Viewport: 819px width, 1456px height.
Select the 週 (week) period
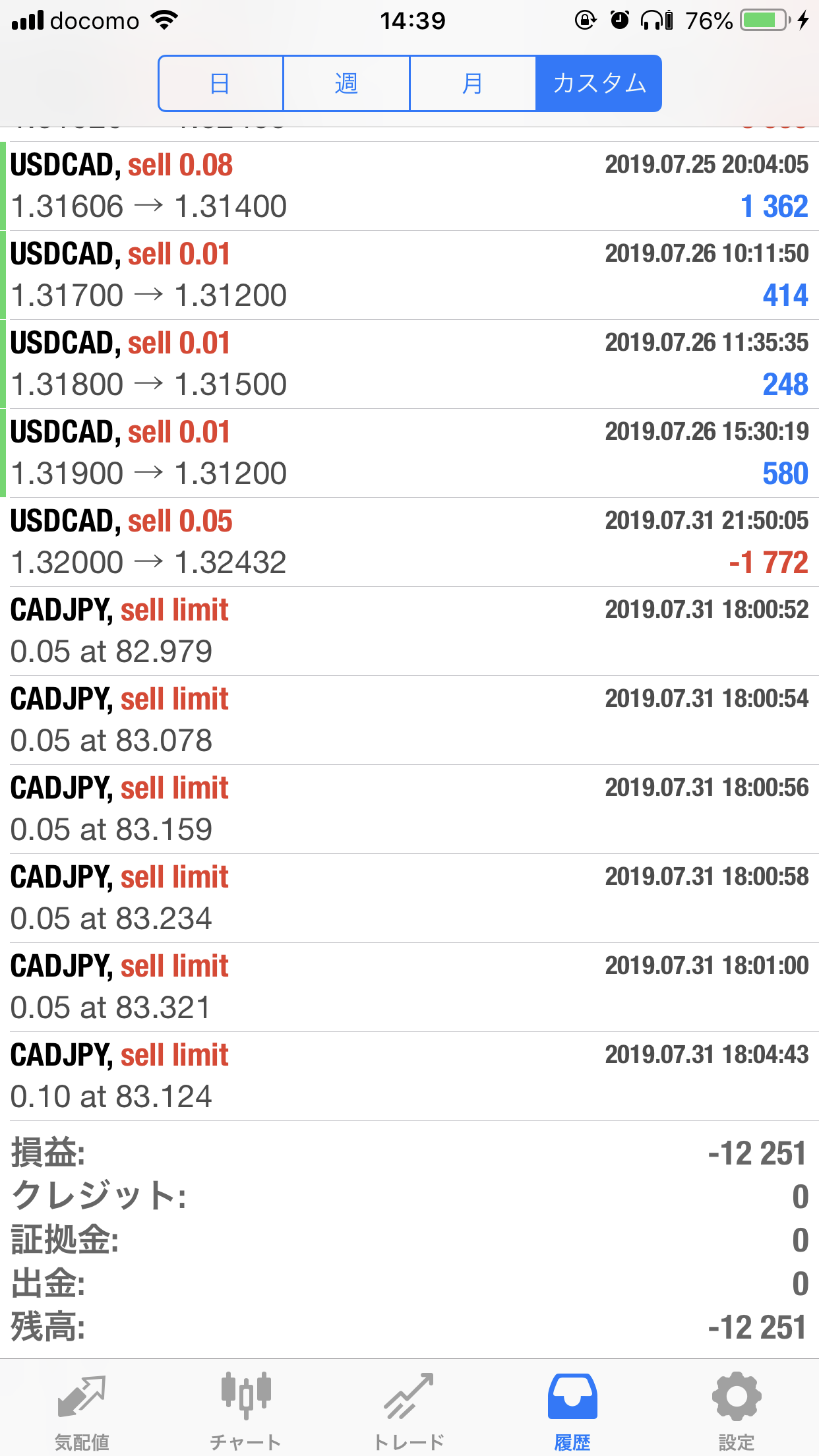[x=346, y=84]
